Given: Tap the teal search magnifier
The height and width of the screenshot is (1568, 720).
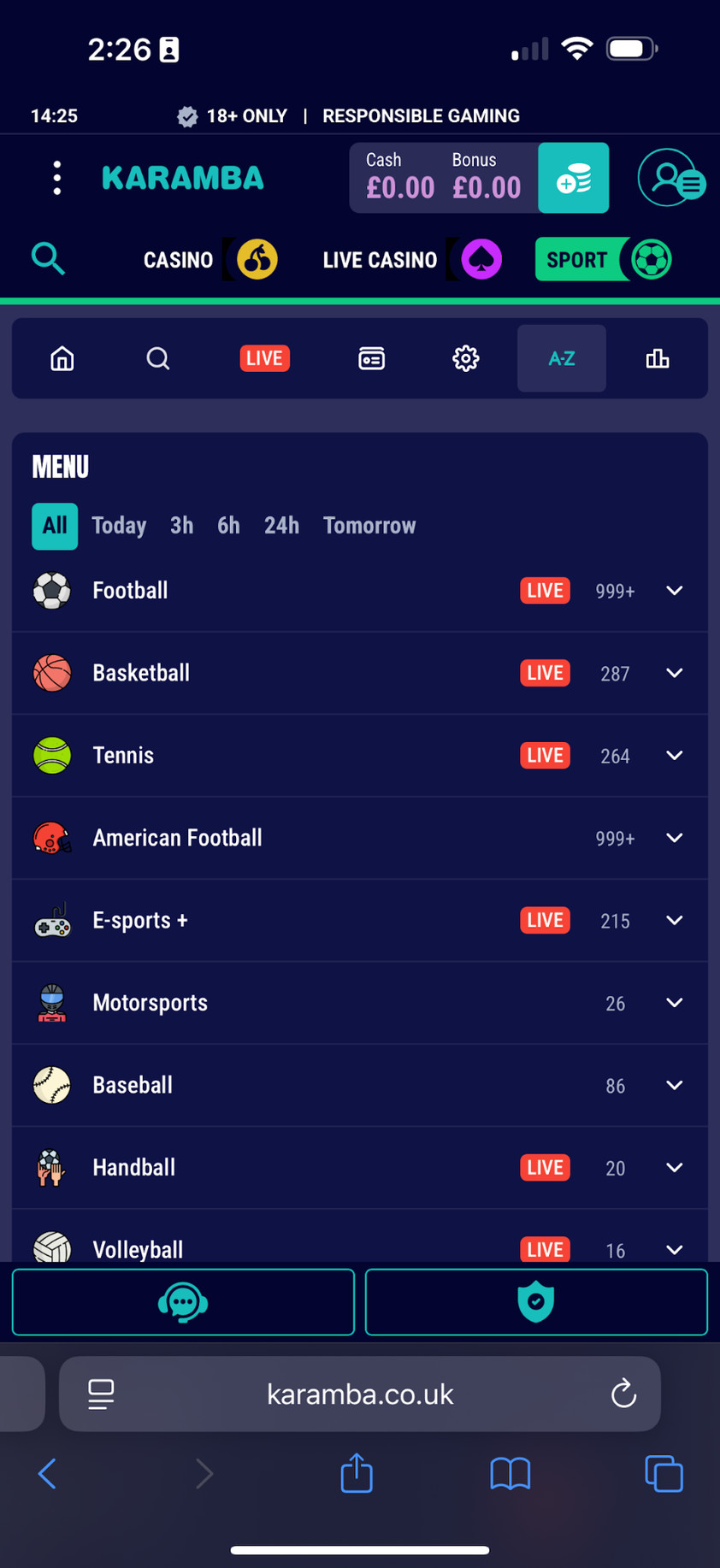Looking at the screenshot, I should [48, 258].
